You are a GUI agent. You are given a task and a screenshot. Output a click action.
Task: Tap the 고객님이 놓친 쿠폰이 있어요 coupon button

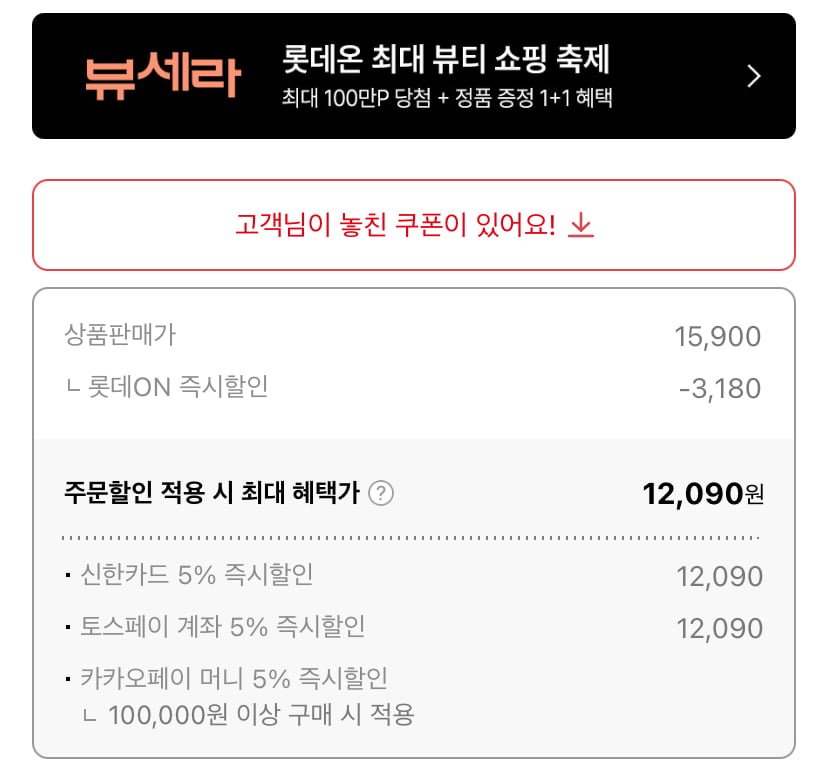tap(414, 225)
